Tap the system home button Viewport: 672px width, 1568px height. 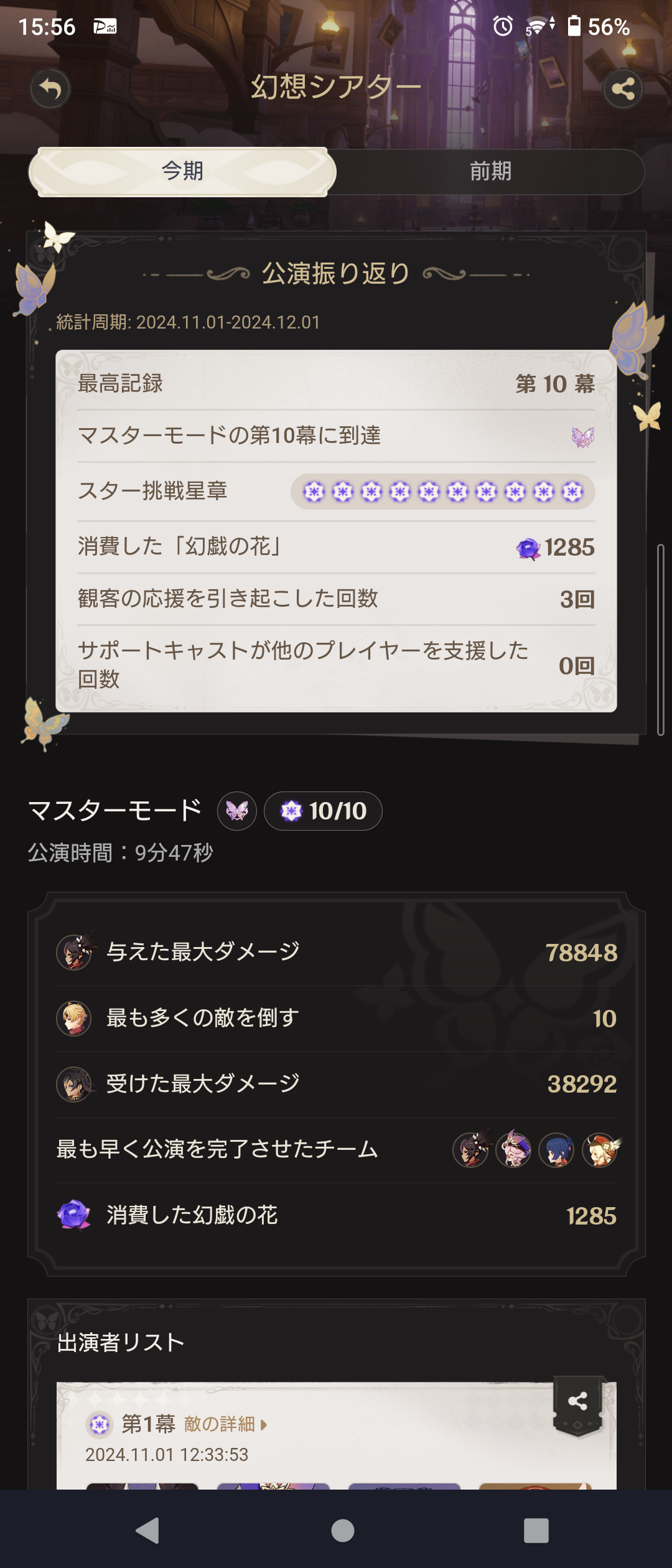343,1531
